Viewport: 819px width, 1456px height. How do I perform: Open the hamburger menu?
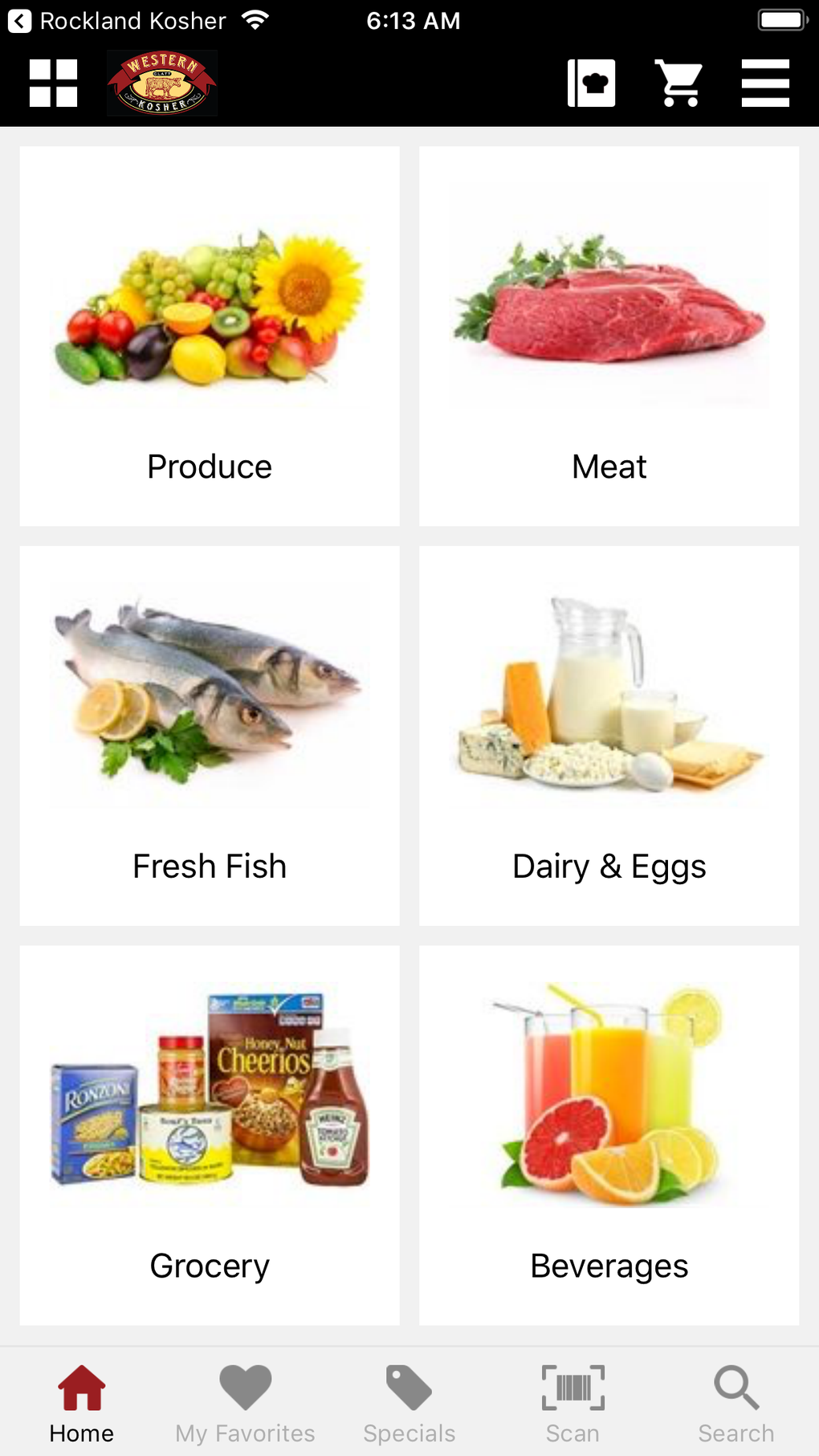(765, 83)
